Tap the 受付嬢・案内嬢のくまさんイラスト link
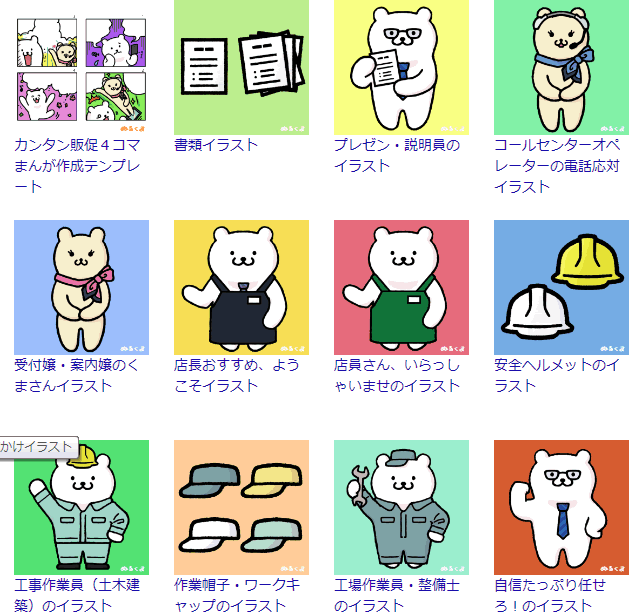This screenshot has width=629, height=612. (77, 375)
